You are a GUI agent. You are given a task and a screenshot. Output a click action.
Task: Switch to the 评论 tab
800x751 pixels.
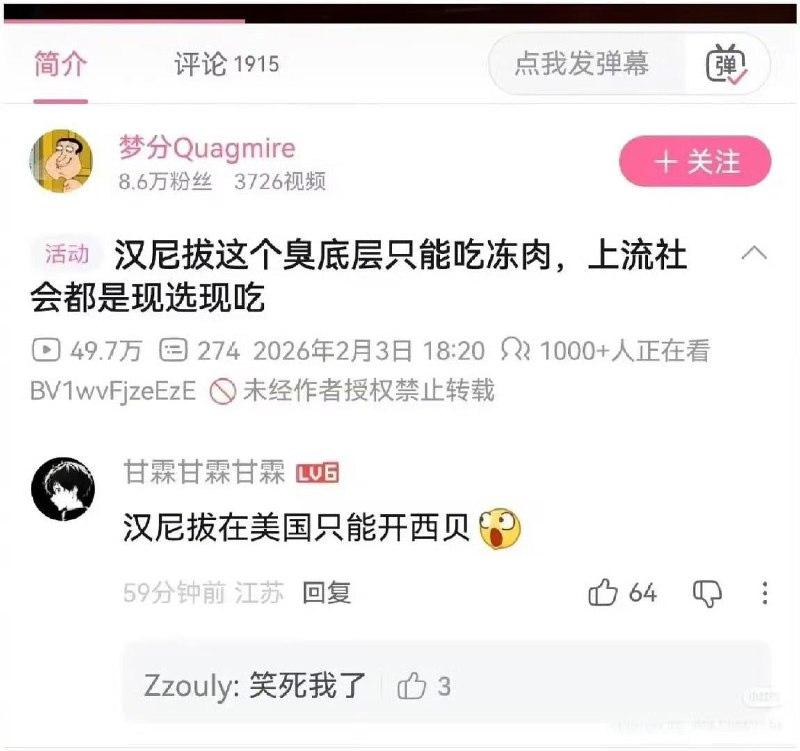pyautogui.click(x=226, y=65)
